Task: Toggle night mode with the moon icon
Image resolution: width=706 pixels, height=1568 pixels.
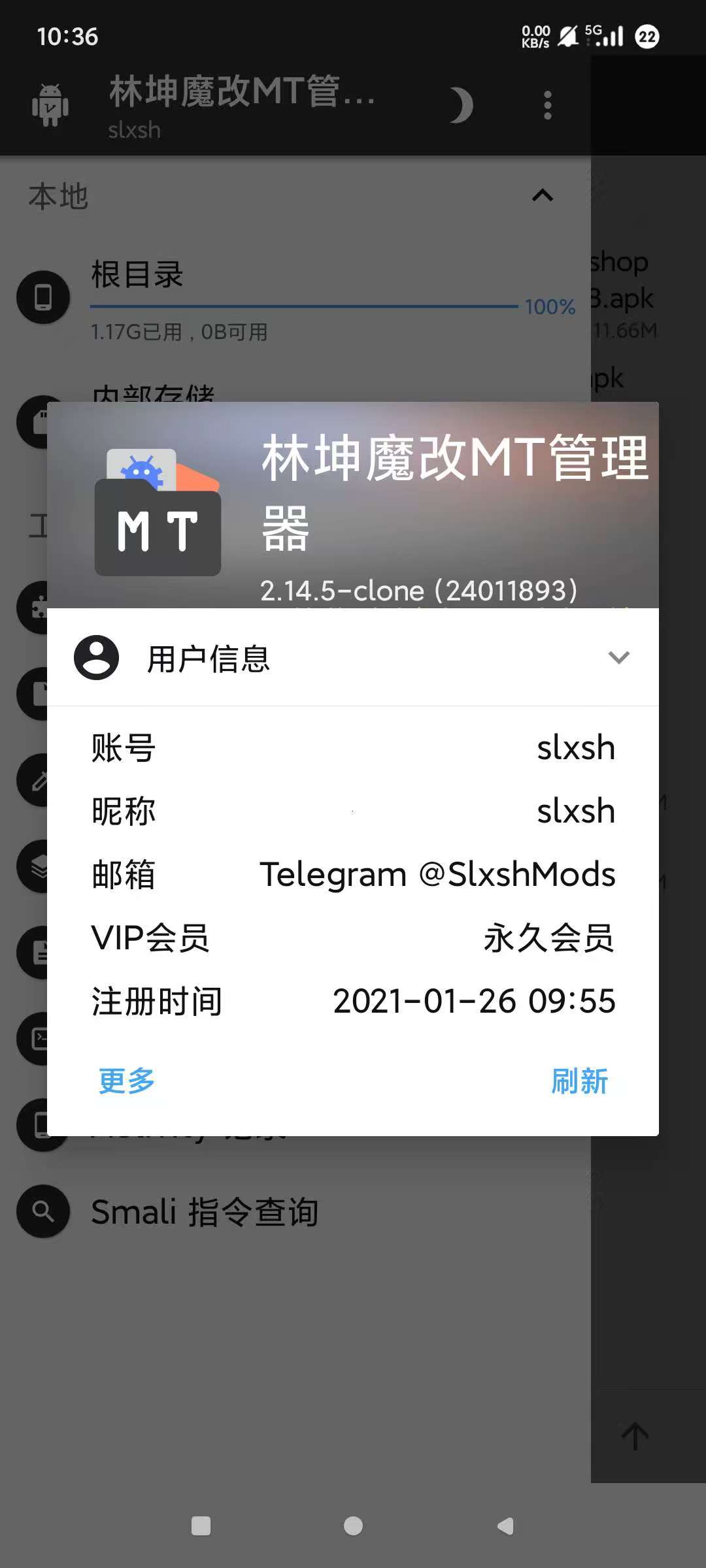Action: tap(462, 105)
